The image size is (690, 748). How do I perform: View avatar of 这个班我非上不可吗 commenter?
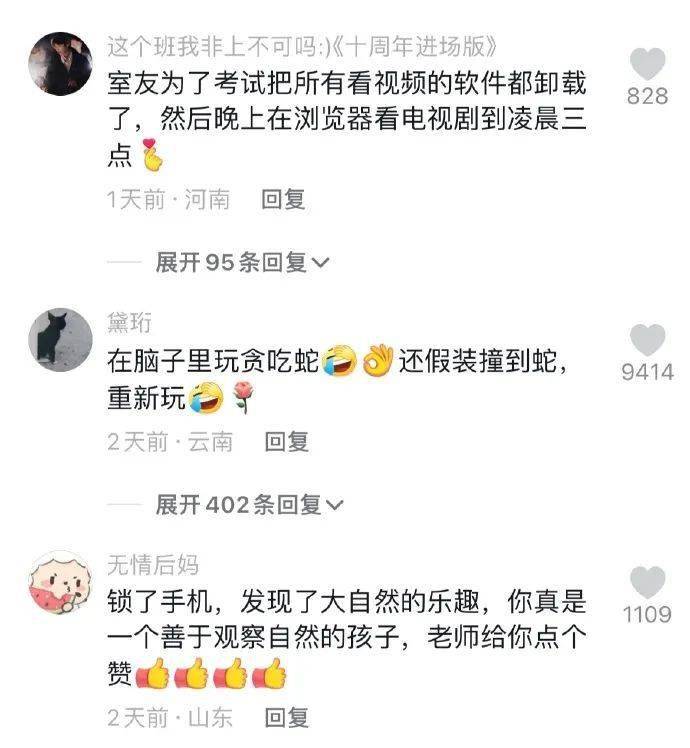click(58, 62)
